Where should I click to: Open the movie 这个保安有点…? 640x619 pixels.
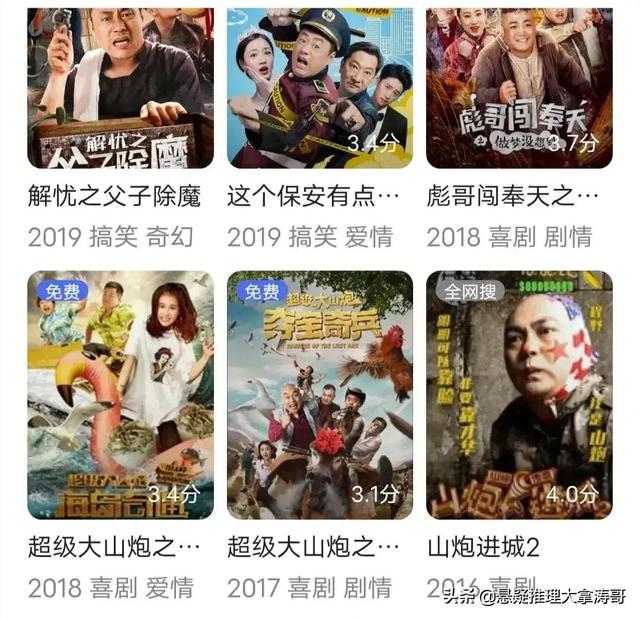[x=320, y=88]
